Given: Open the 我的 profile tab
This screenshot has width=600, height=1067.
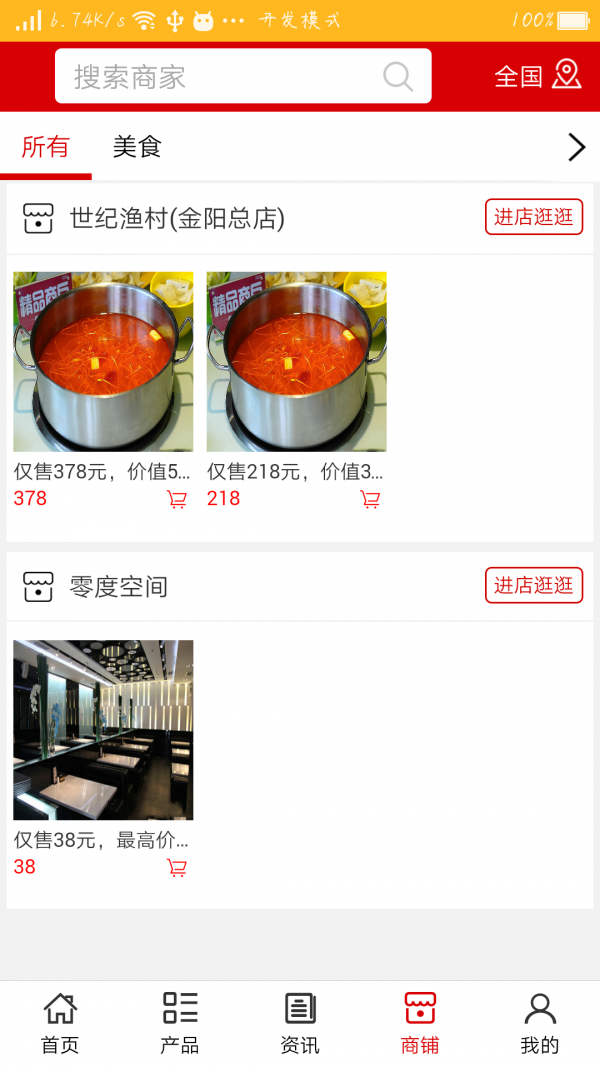Looking at the screenshot, I should coord(540,1023).
